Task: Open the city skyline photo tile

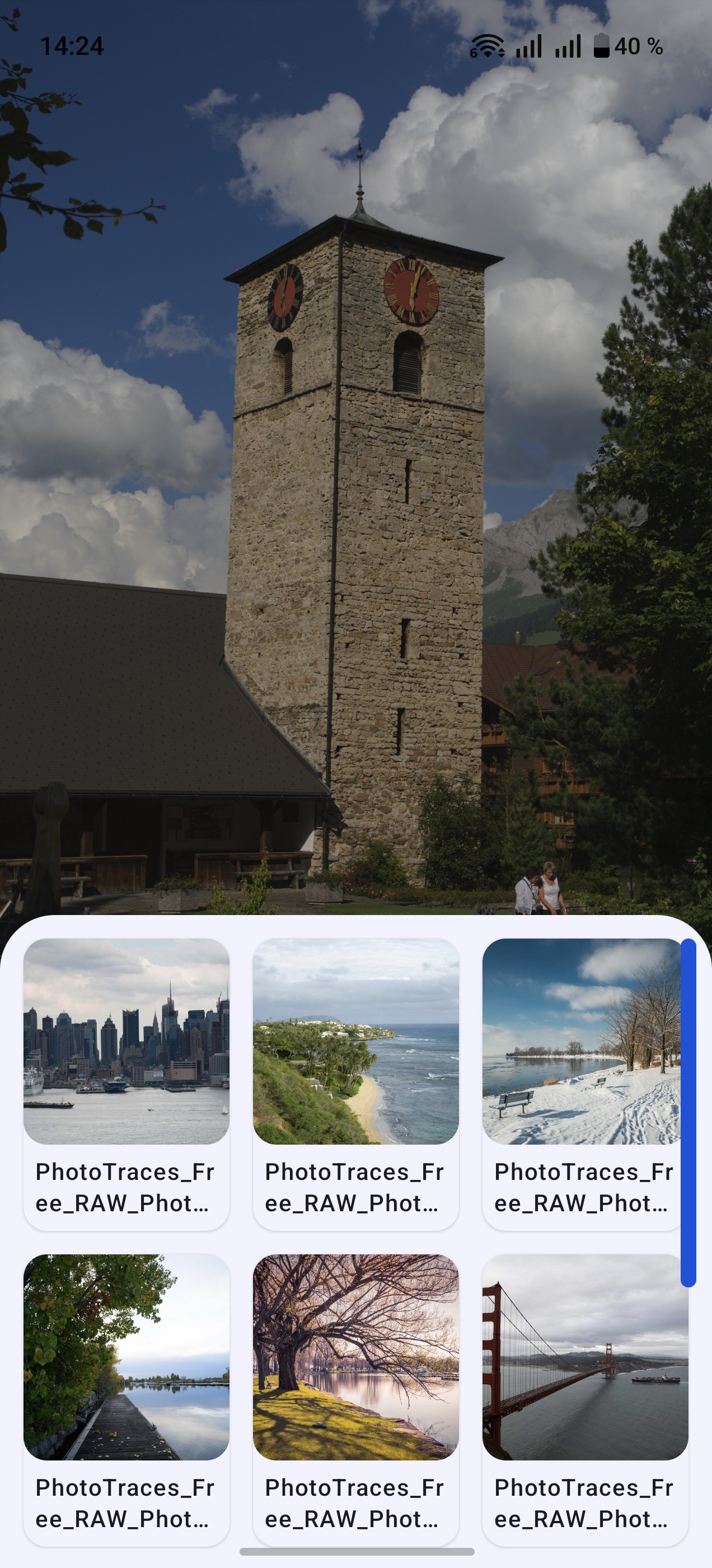Action: tap(127, 1084)
